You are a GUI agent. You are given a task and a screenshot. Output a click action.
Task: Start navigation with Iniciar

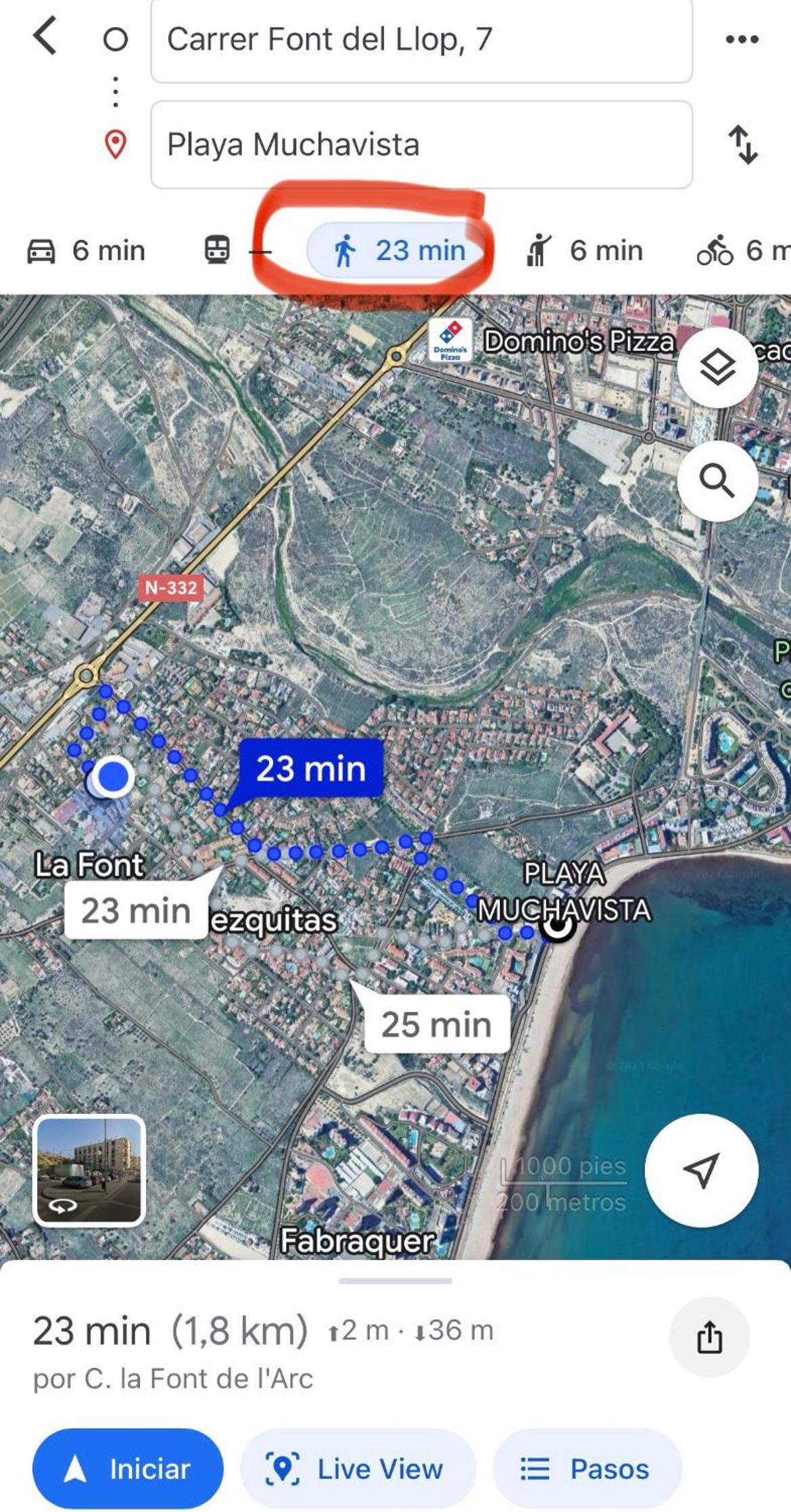pos(128,1469)
